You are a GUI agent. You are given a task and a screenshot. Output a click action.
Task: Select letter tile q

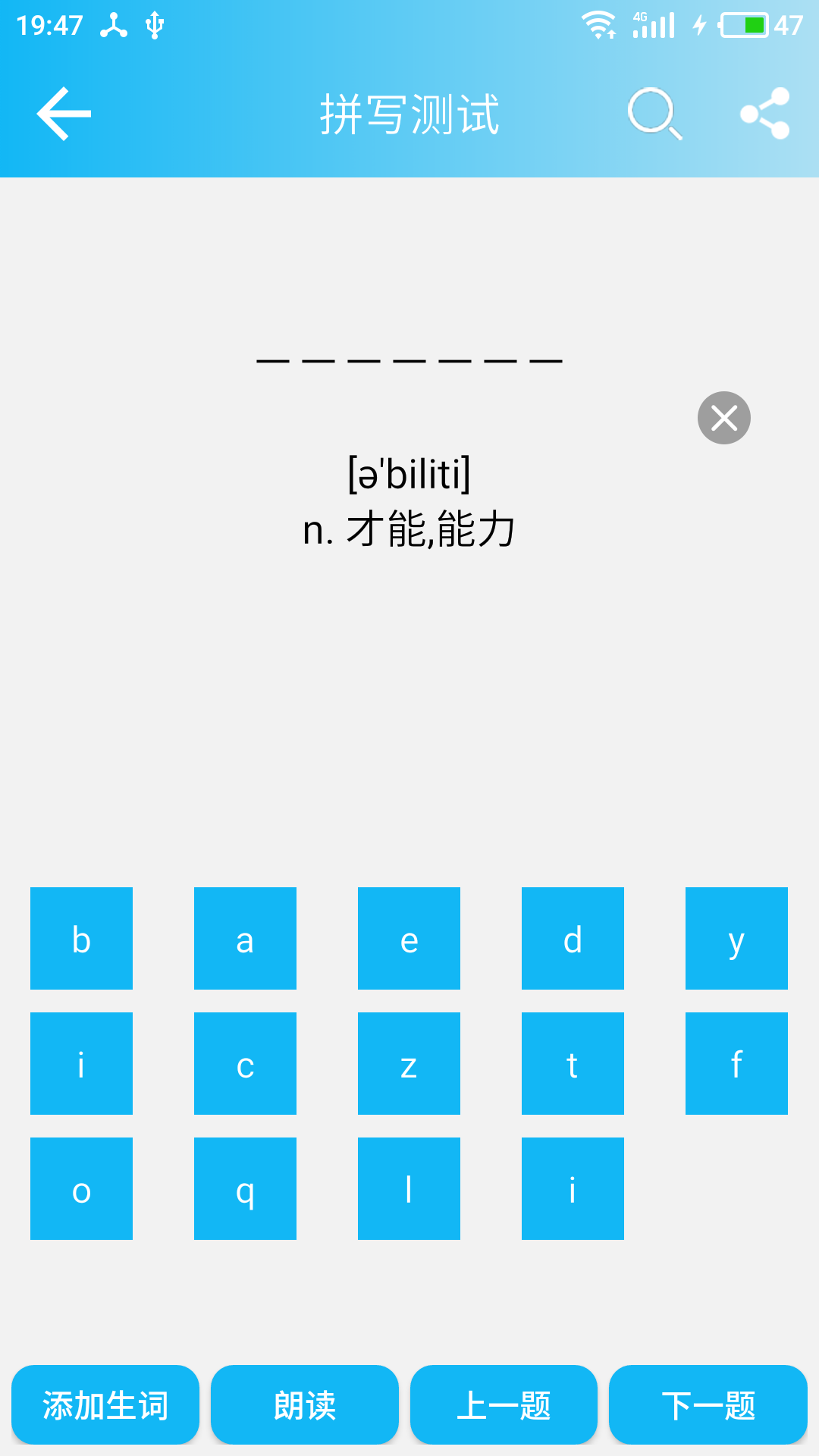245,1188
